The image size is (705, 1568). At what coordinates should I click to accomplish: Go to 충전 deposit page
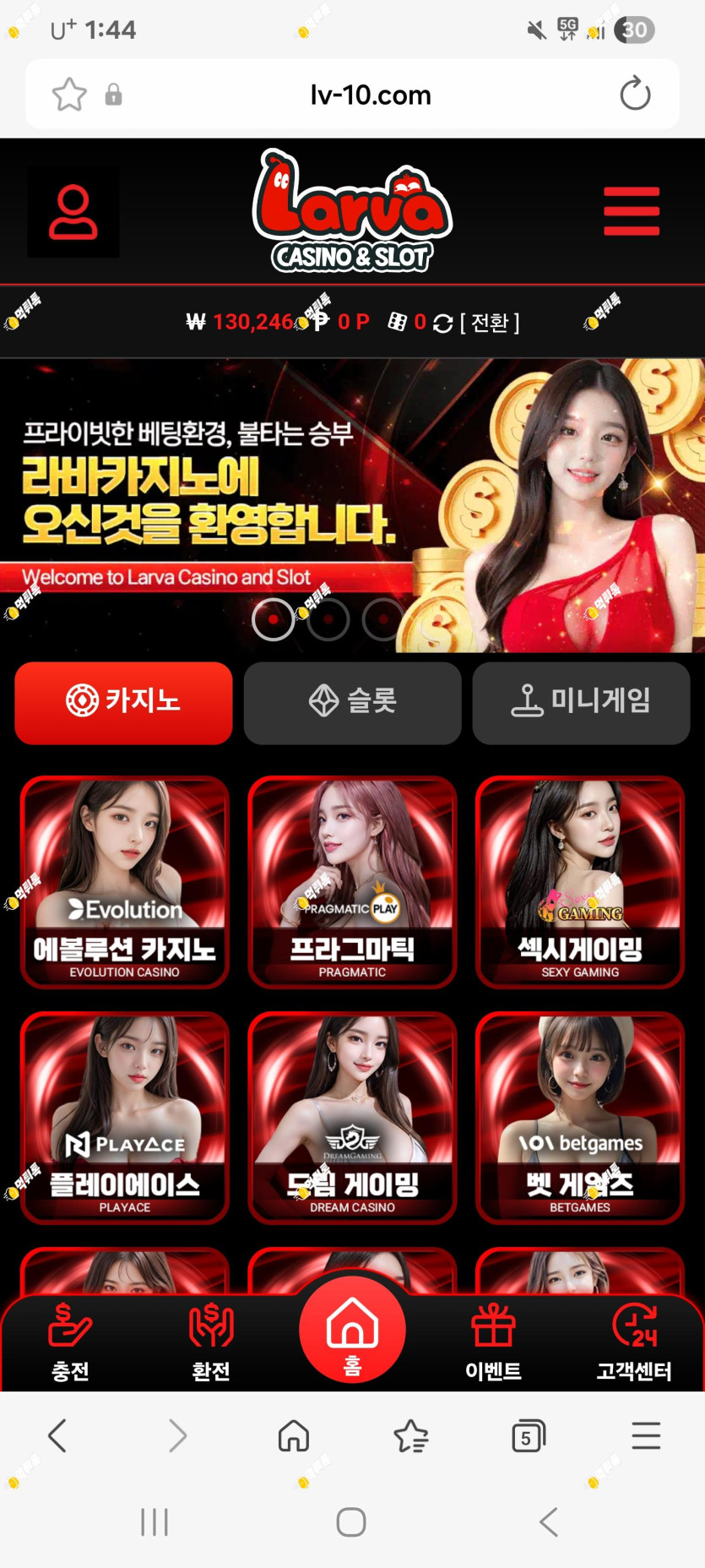pos(70,1342)
